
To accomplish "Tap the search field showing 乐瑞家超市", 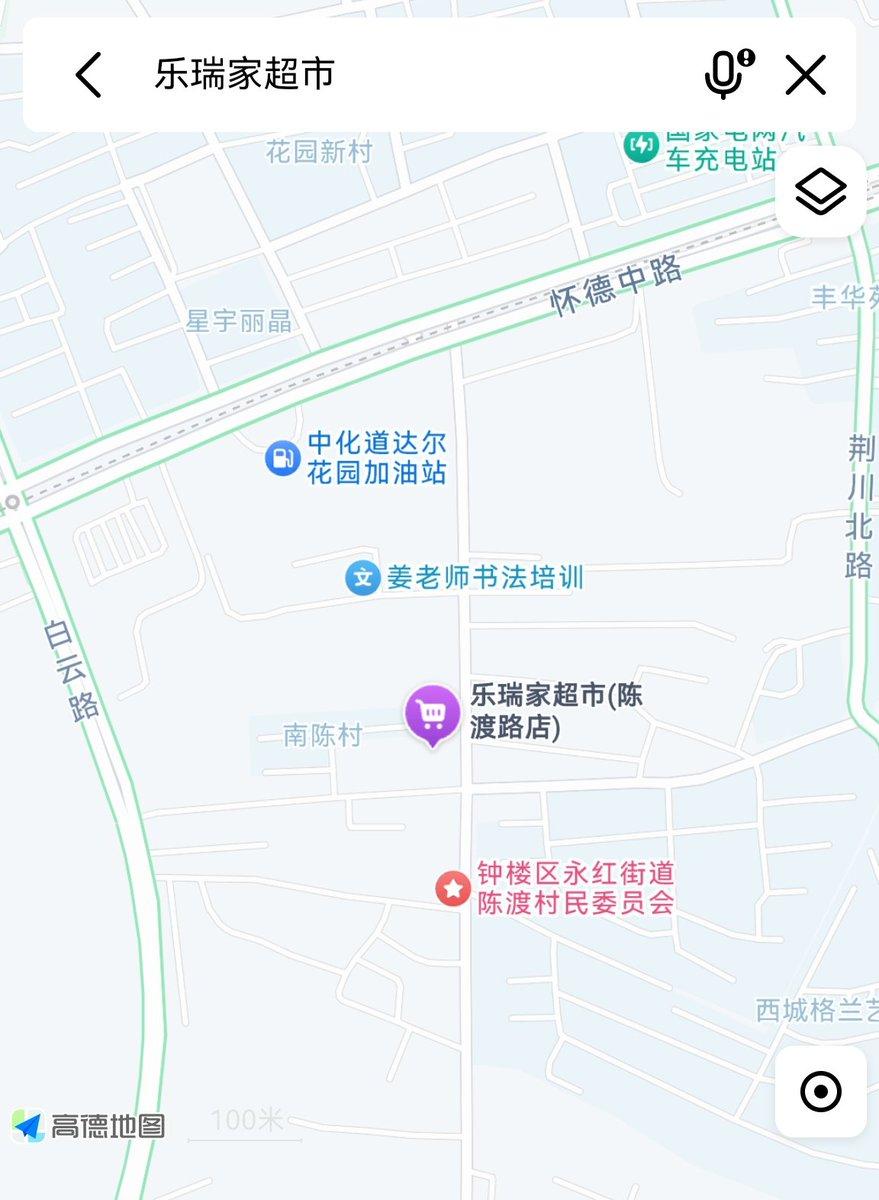I will (x=400, y=75).
